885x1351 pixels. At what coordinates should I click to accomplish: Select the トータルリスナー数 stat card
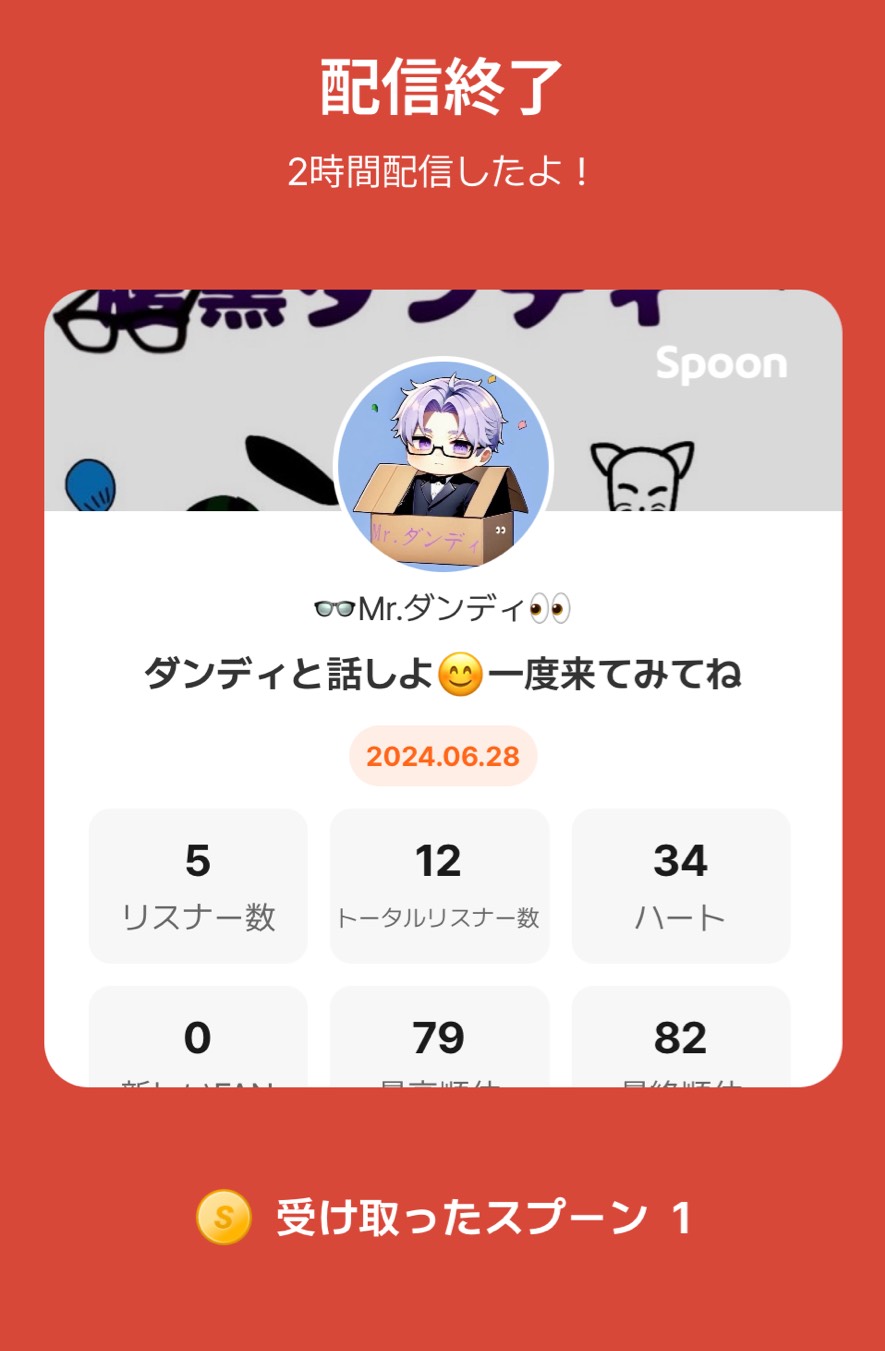click(x=439, y=886)
